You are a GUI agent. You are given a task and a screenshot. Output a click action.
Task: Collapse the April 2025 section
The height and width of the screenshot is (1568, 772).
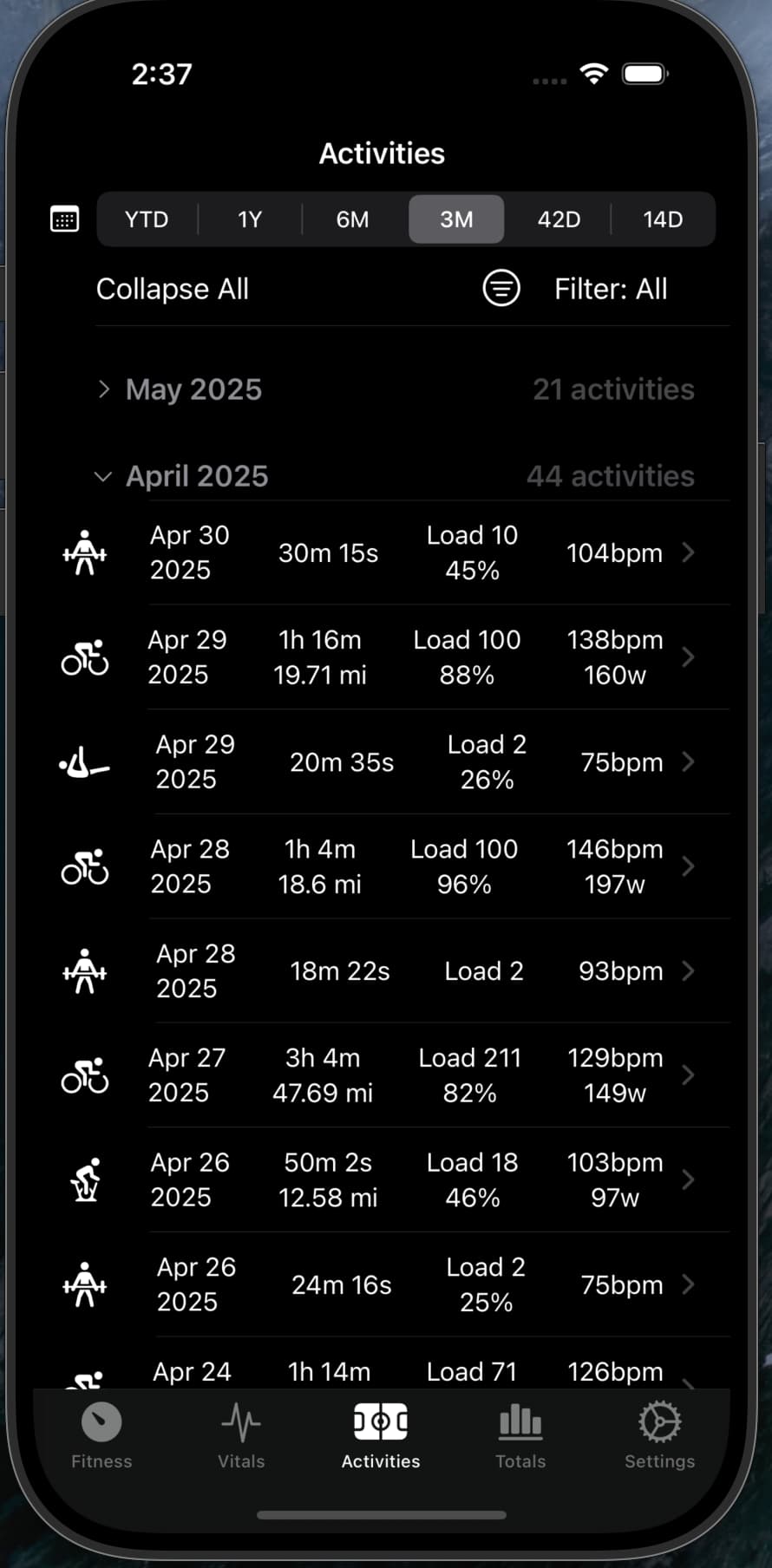[x=396, y=476]
